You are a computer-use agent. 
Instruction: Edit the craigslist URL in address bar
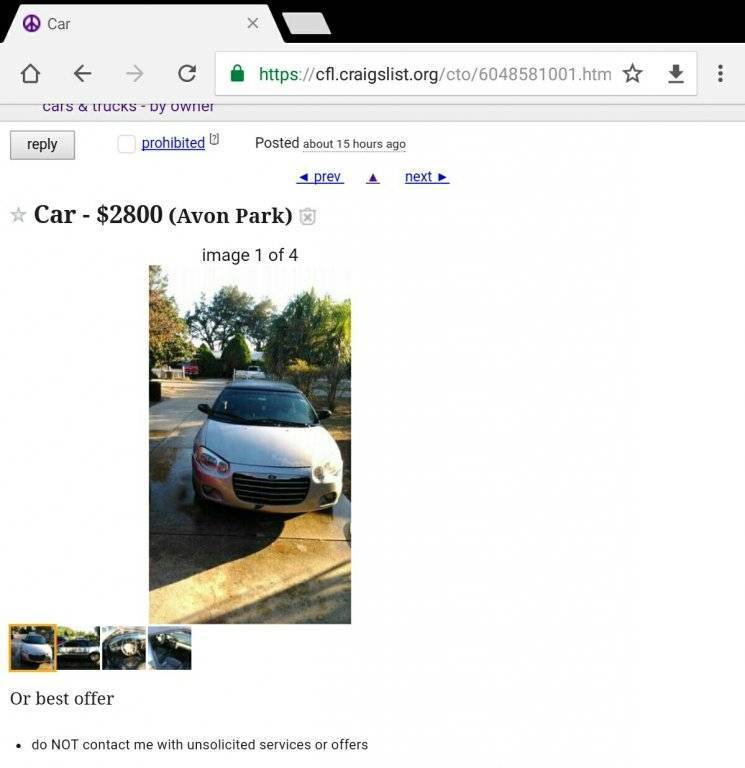(x=434, y=74)
